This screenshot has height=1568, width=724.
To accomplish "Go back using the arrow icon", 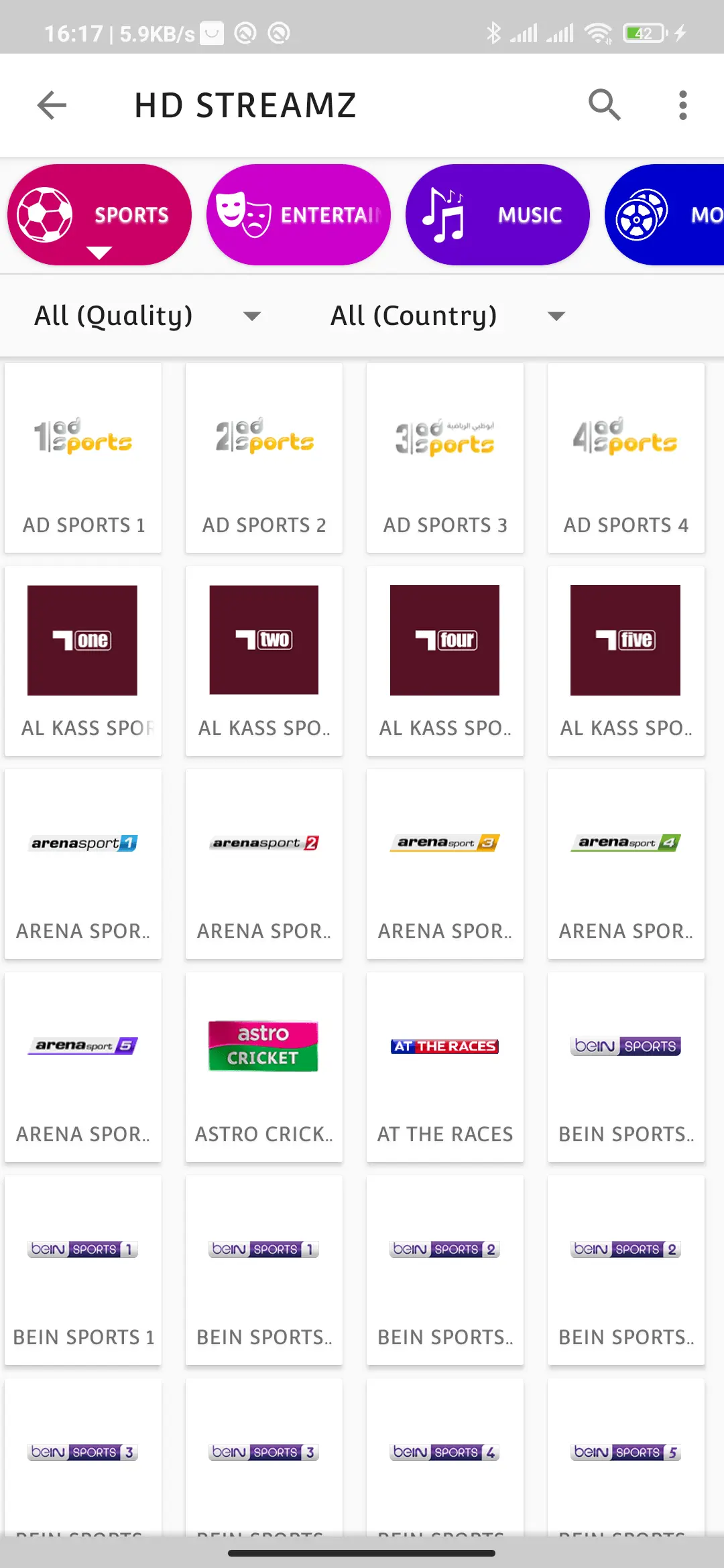I will (x=52, y=105).
